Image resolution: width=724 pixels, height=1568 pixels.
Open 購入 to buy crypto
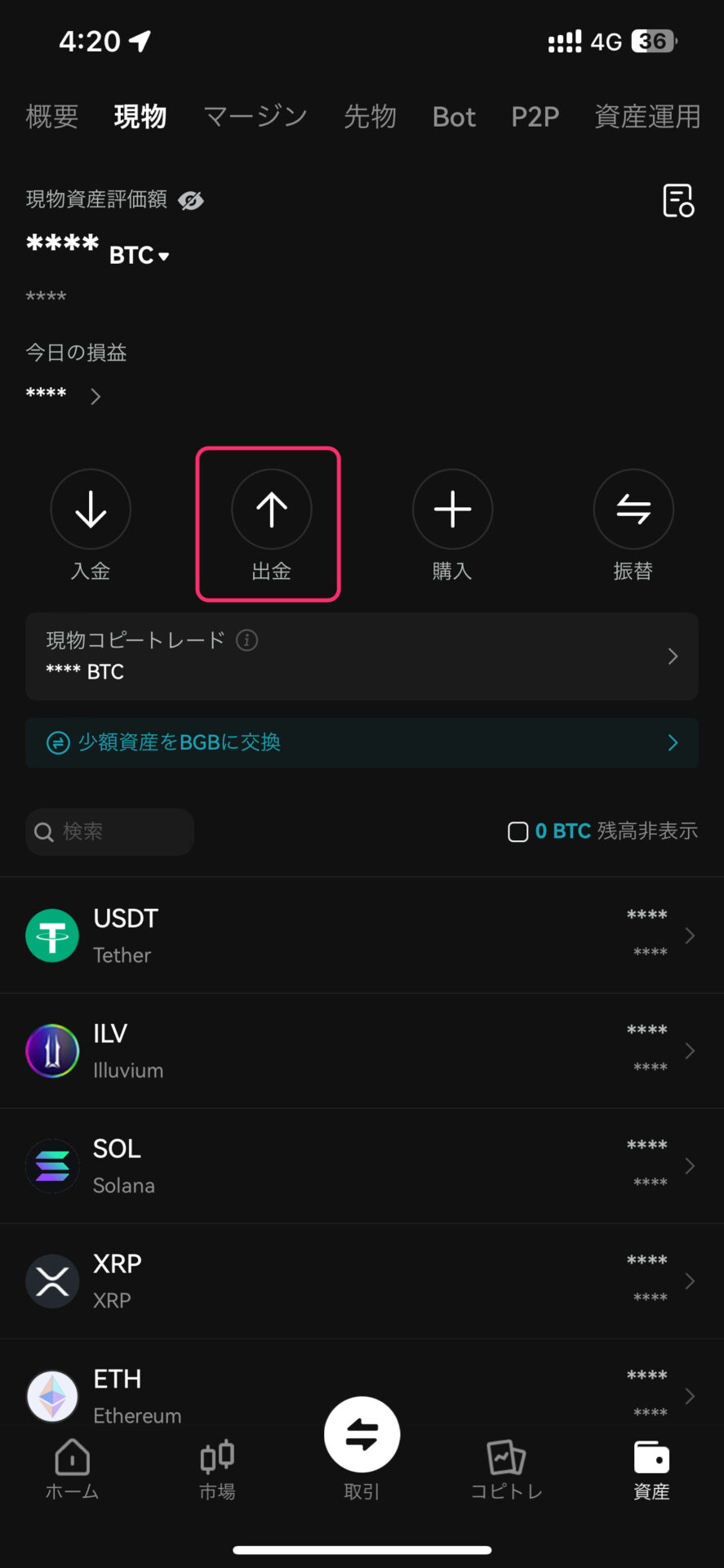[x=452, y=524]
